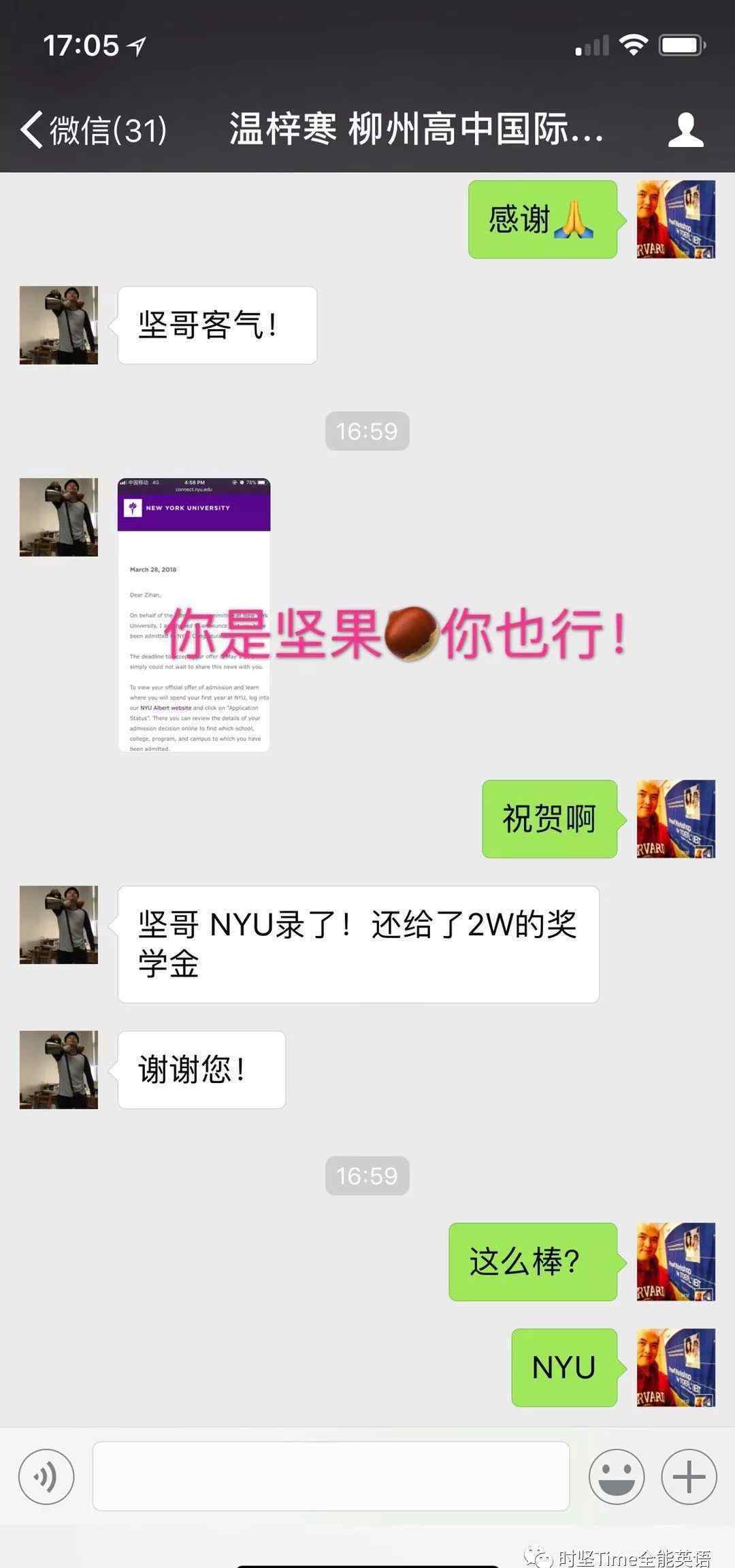Focus the message text field
Screen dimensions: 735x1568
point(331,1476)
